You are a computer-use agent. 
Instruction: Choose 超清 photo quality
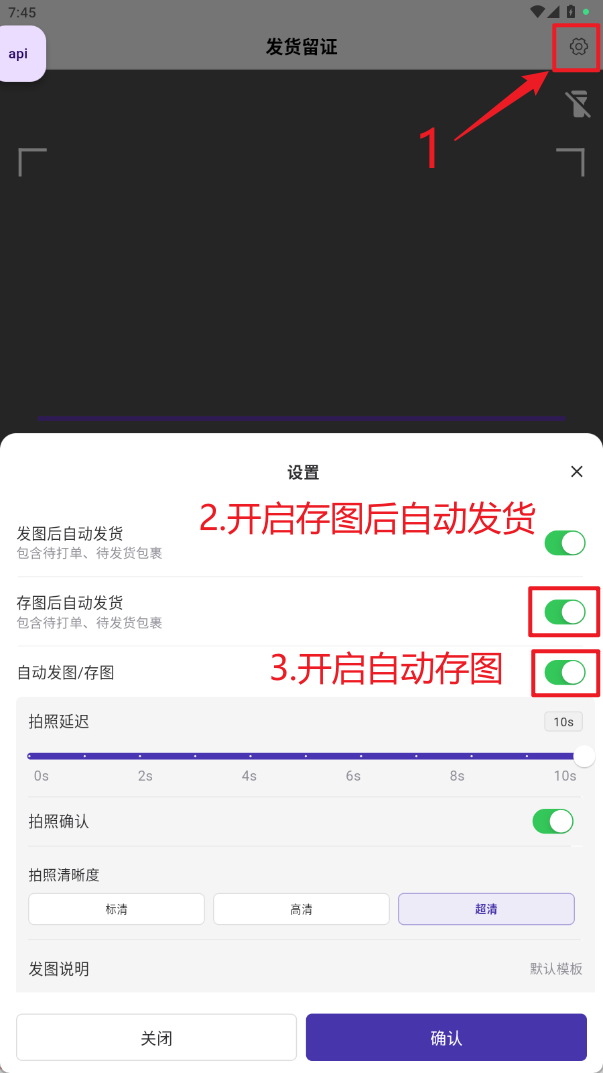486,909
